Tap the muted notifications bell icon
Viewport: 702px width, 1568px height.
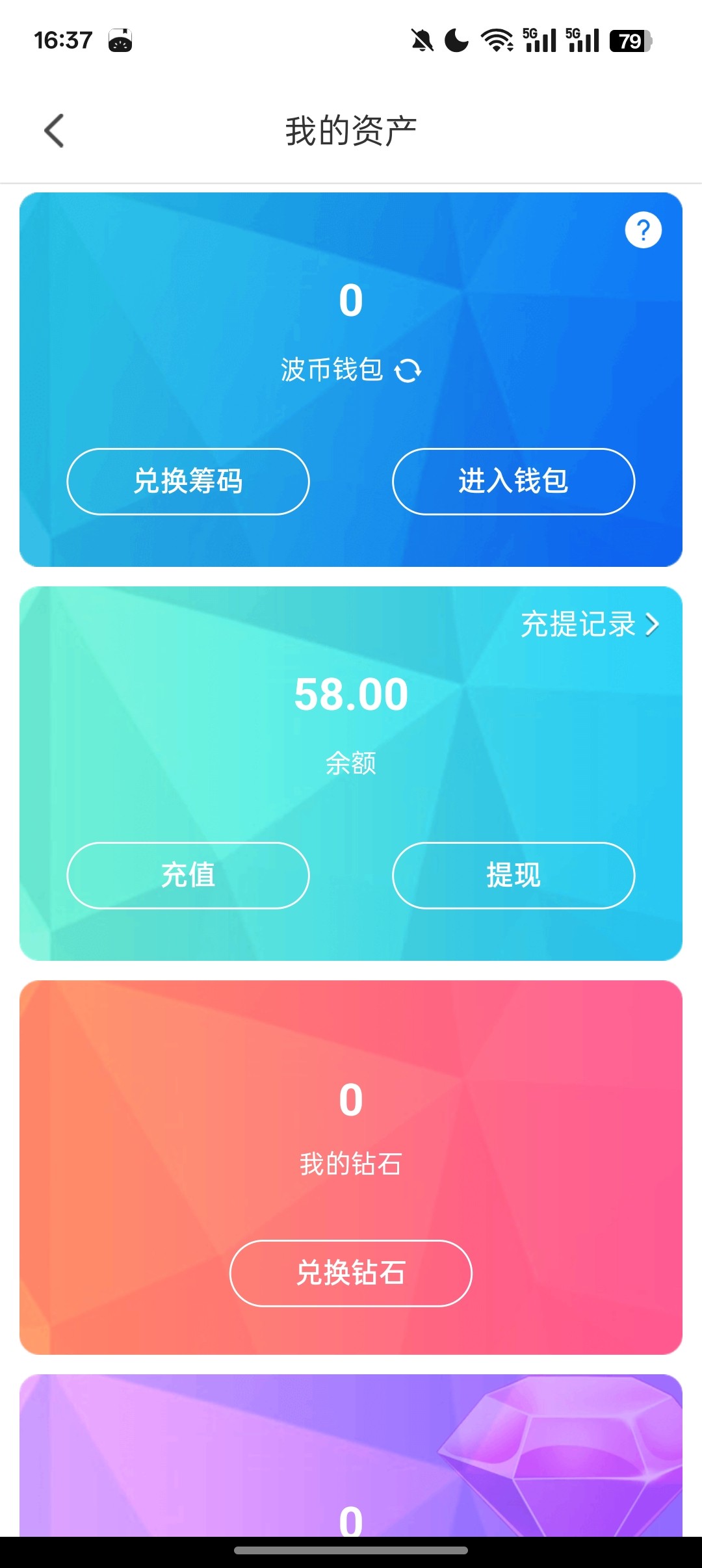421,40
